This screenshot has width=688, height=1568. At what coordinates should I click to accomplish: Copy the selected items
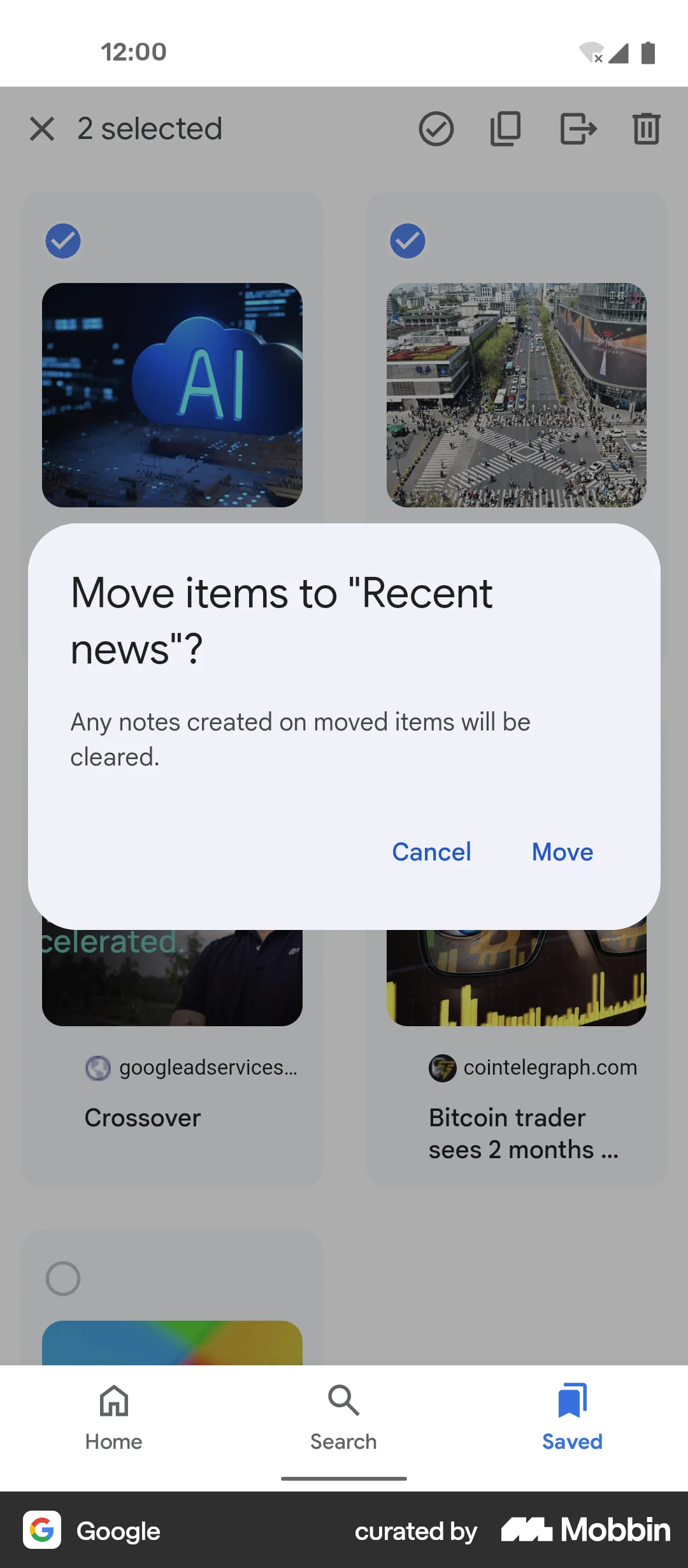tap(504, 129)
